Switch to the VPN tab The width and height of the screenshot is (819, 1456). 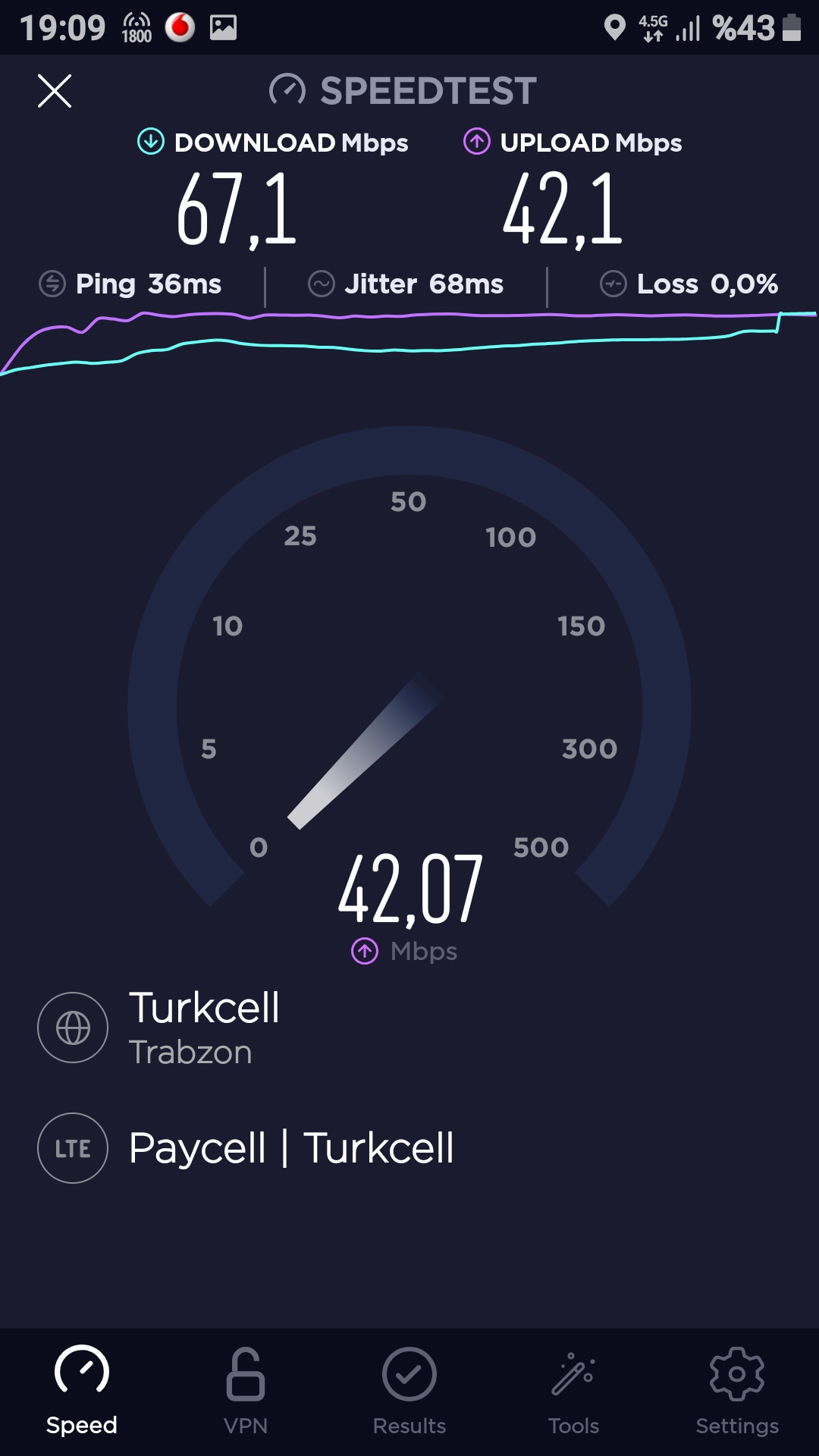tap(246, 1392)
